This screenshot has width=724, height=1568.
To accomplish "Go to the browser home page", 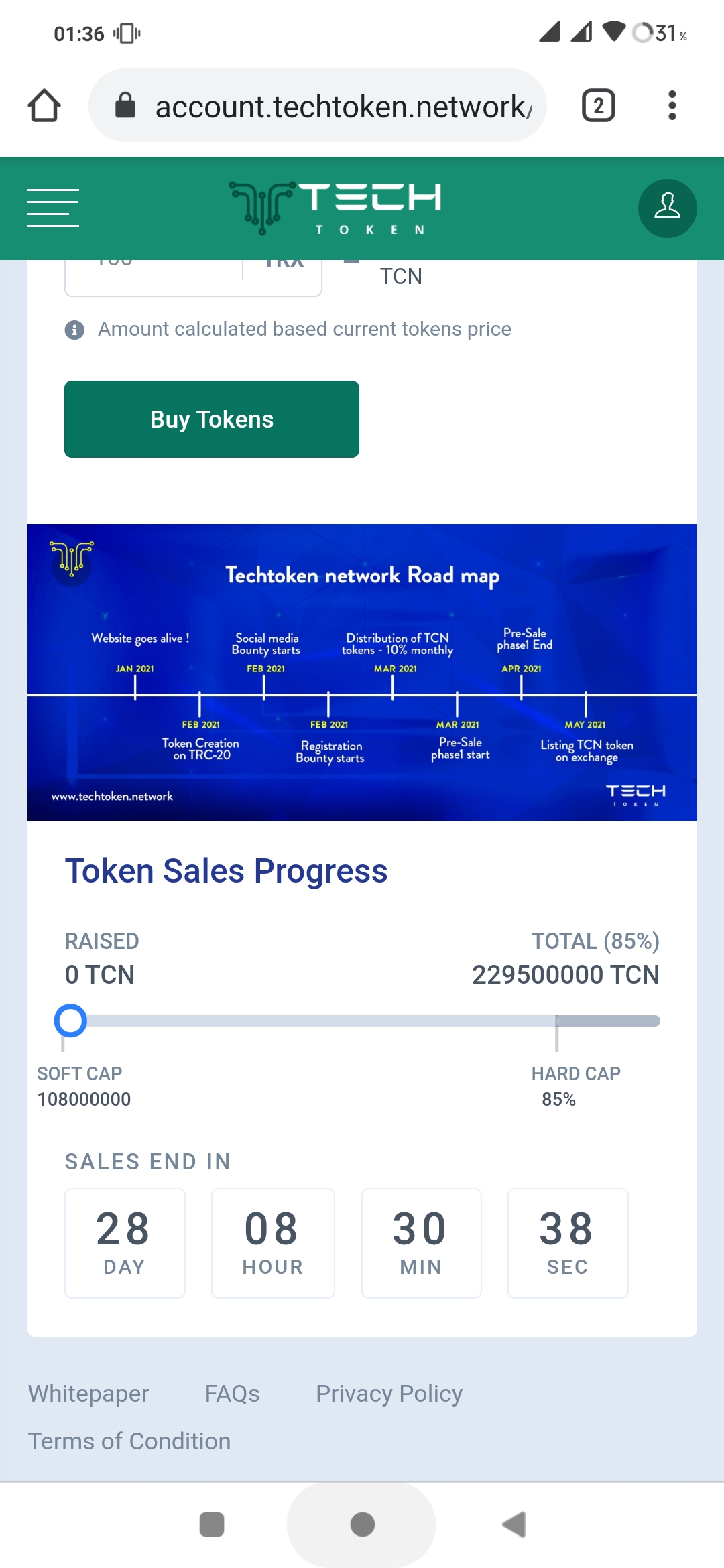I will click(44, 106).
